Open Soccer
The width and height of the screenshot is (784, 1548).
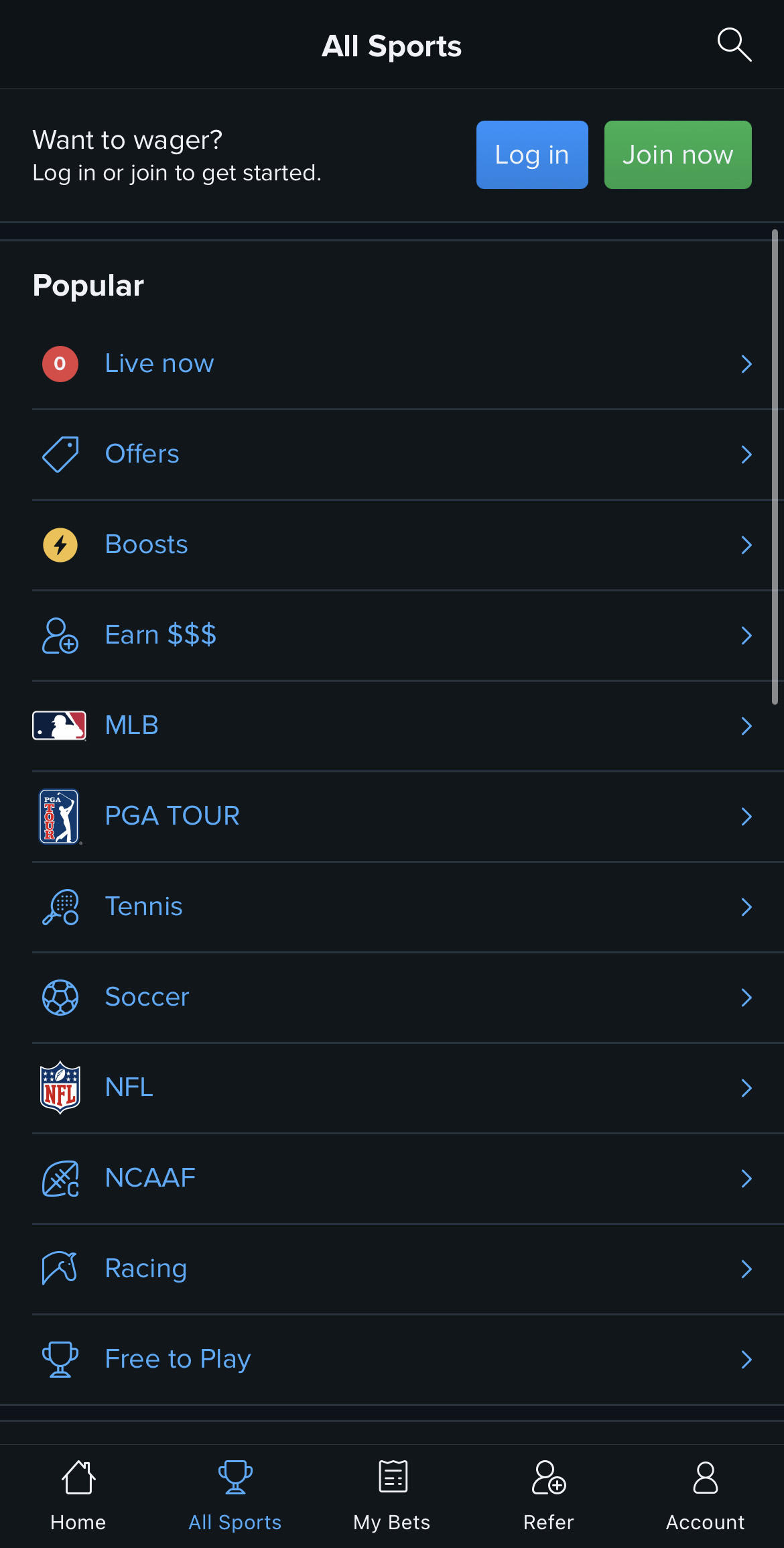pos(392,998)
